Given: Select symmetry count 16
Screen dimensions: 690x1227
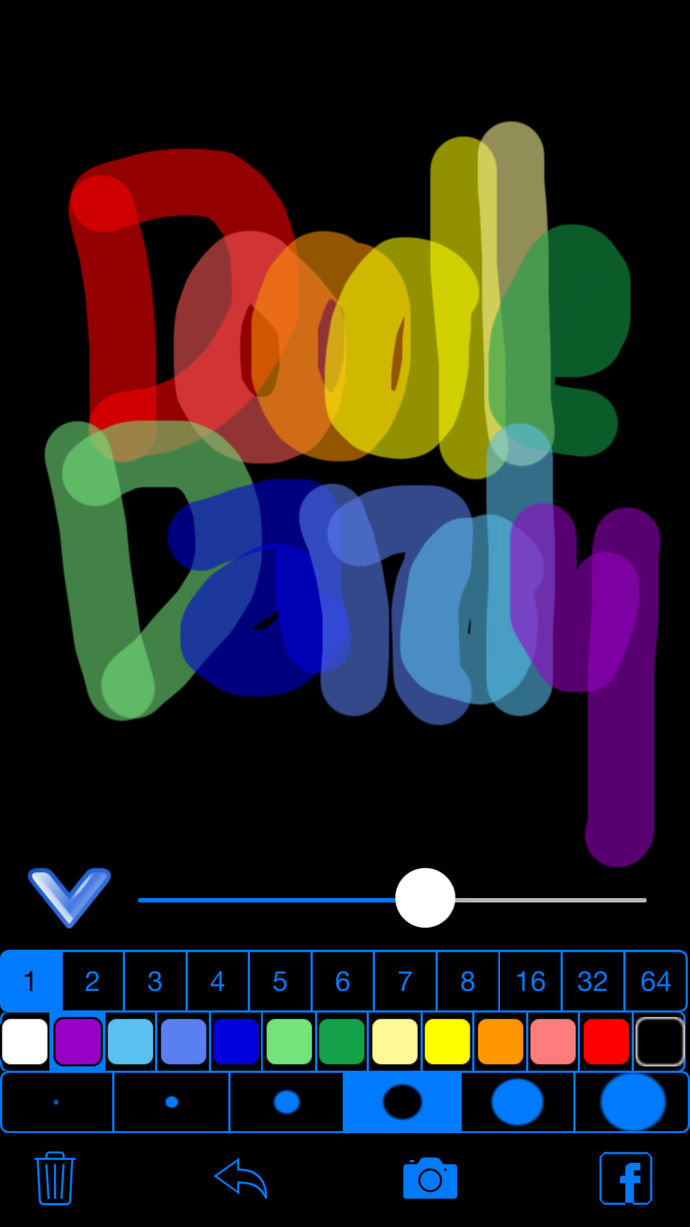Looking at the screenshot, I should 530,981.
